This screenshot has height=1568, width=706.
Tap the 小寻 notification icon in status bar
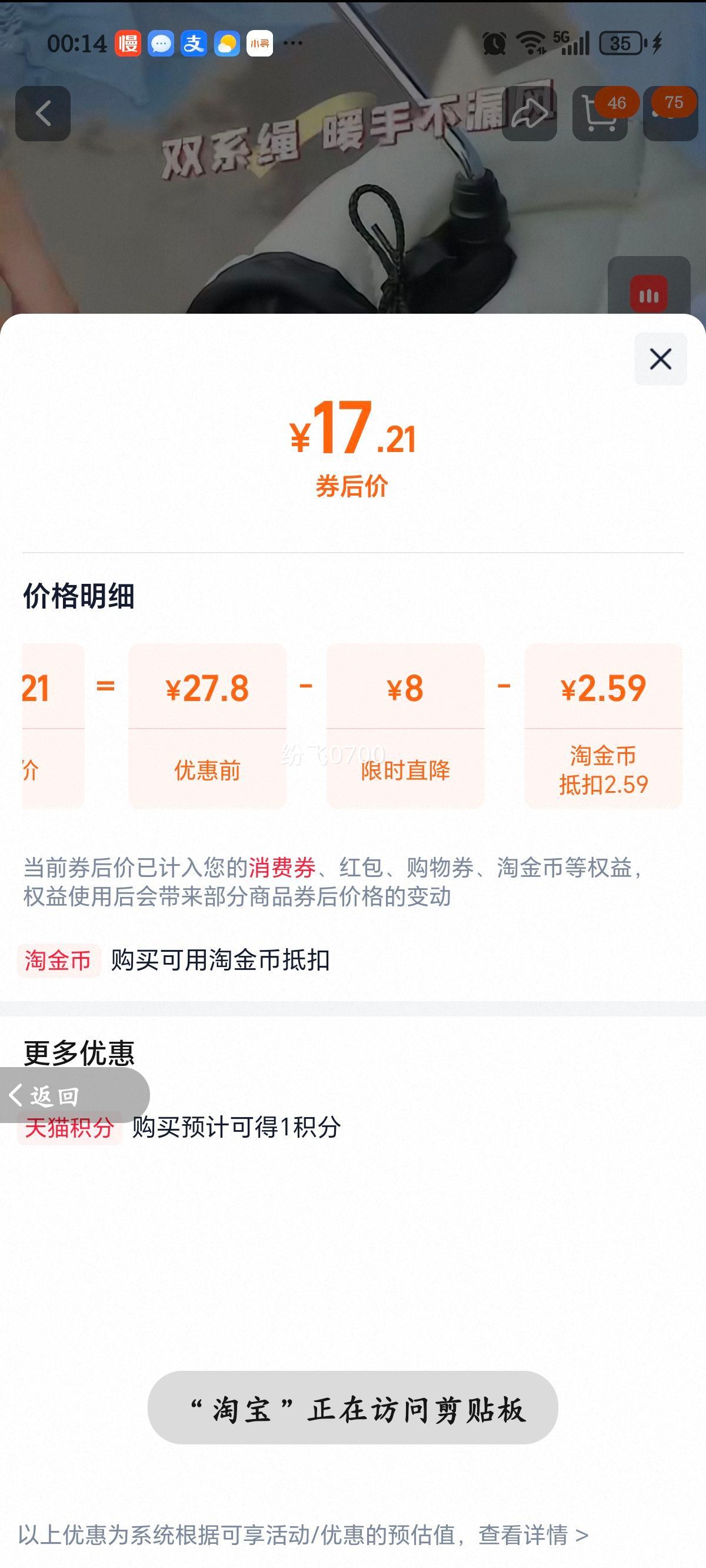[261, 42]
